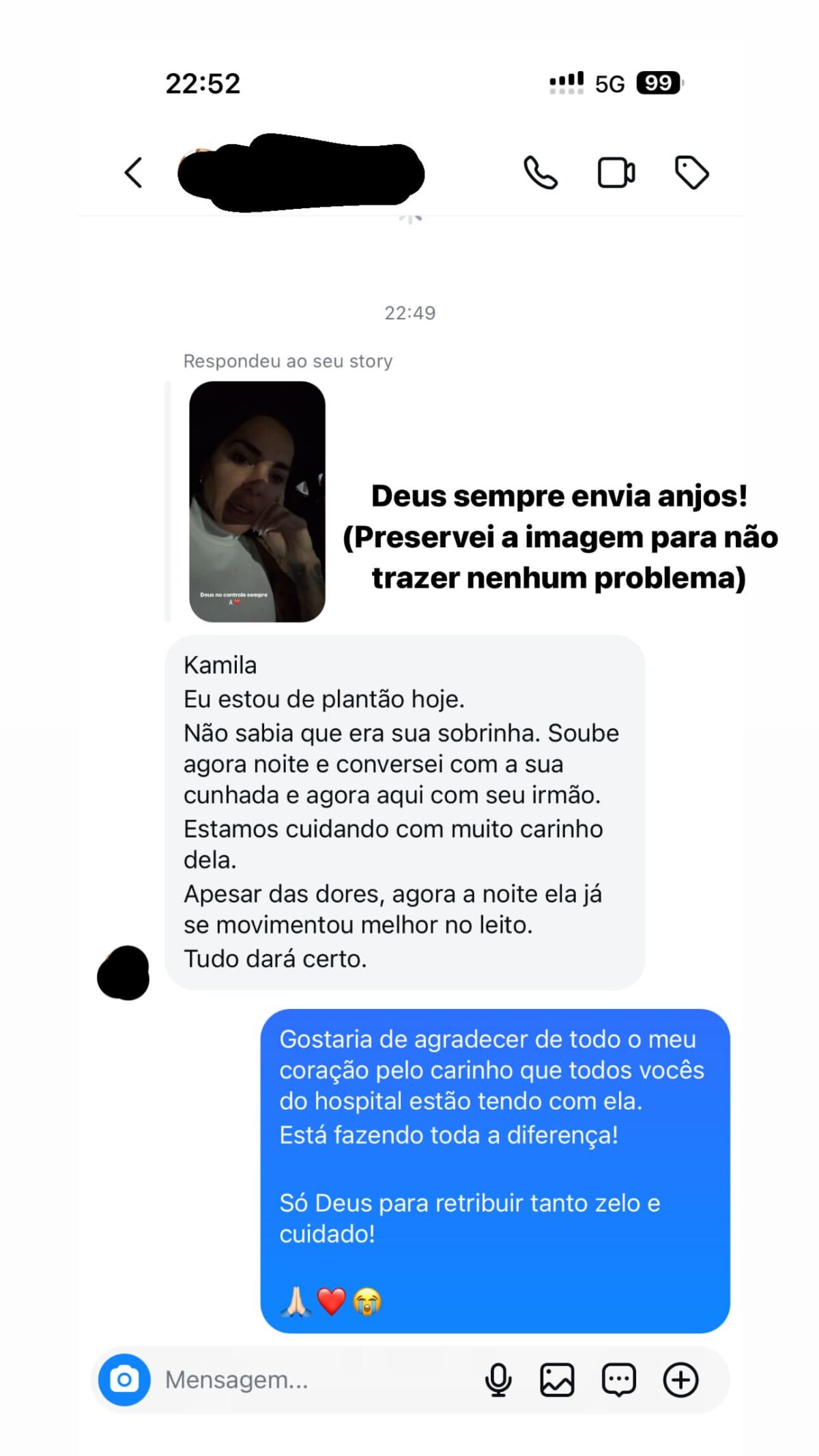Image resolution: width=819 pixels, height=1456 pixels.
Task: Open the tag/label icon in the header
Action: click(691, 173)
